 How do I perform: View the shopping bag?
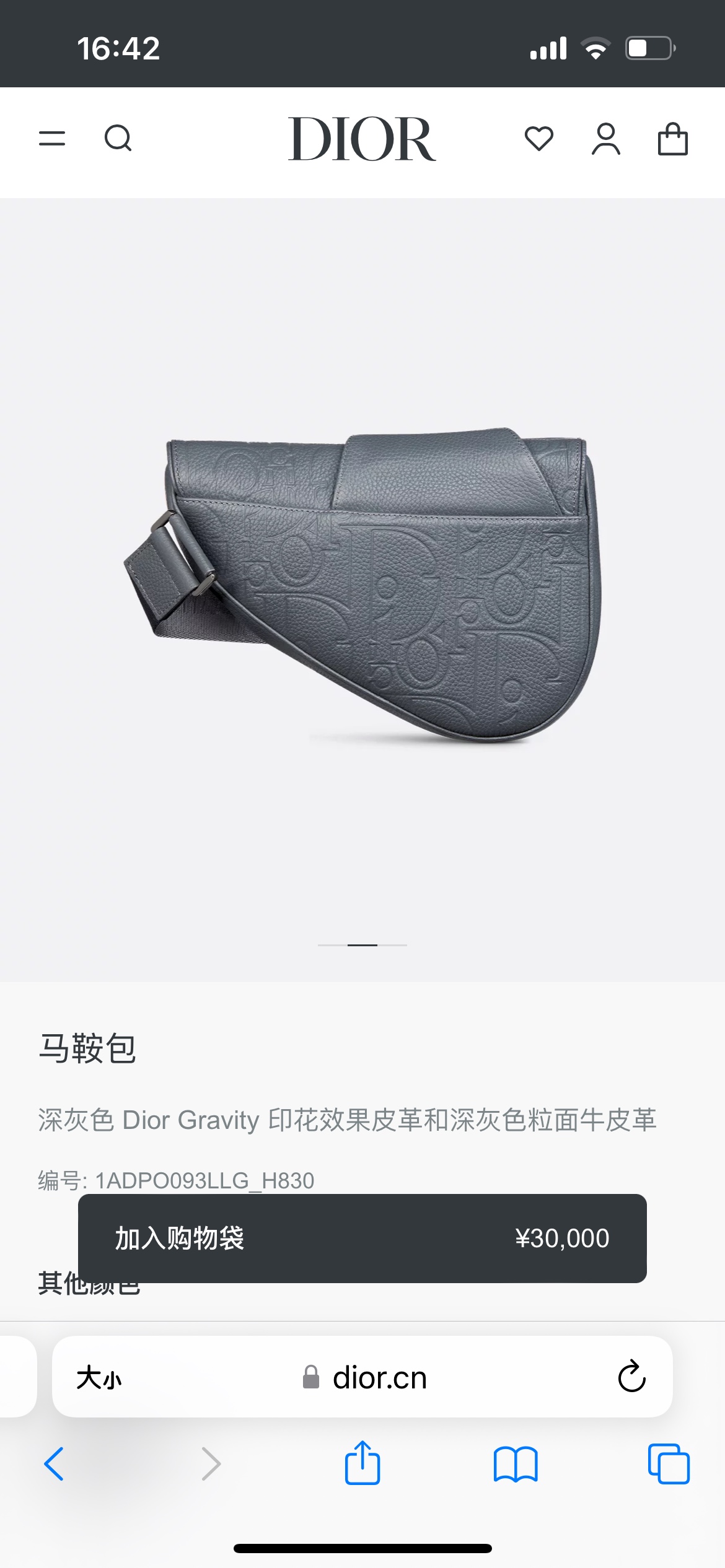[x=673, y=138]
